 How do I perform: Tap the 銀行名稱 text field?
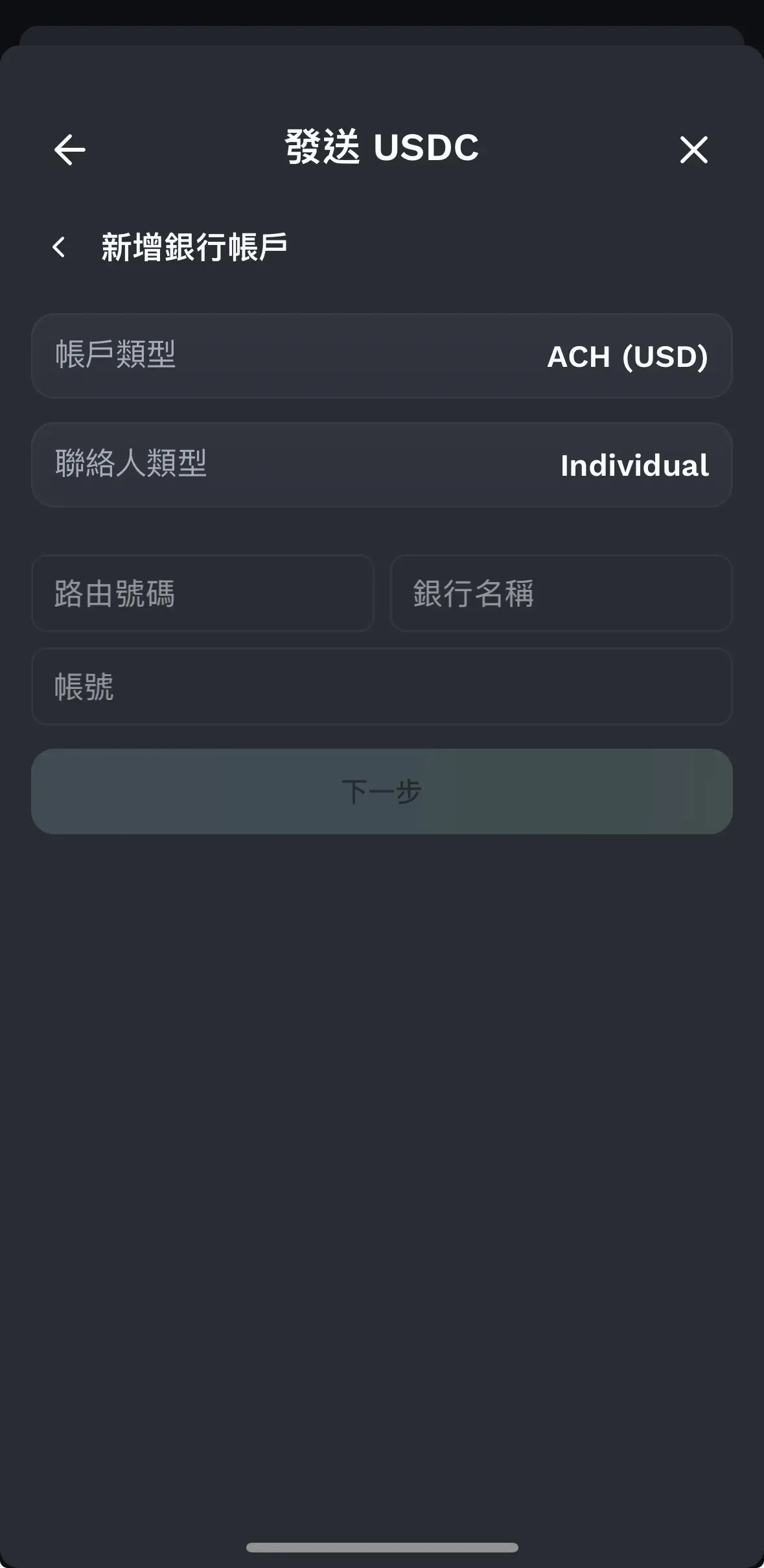(561, 593)
